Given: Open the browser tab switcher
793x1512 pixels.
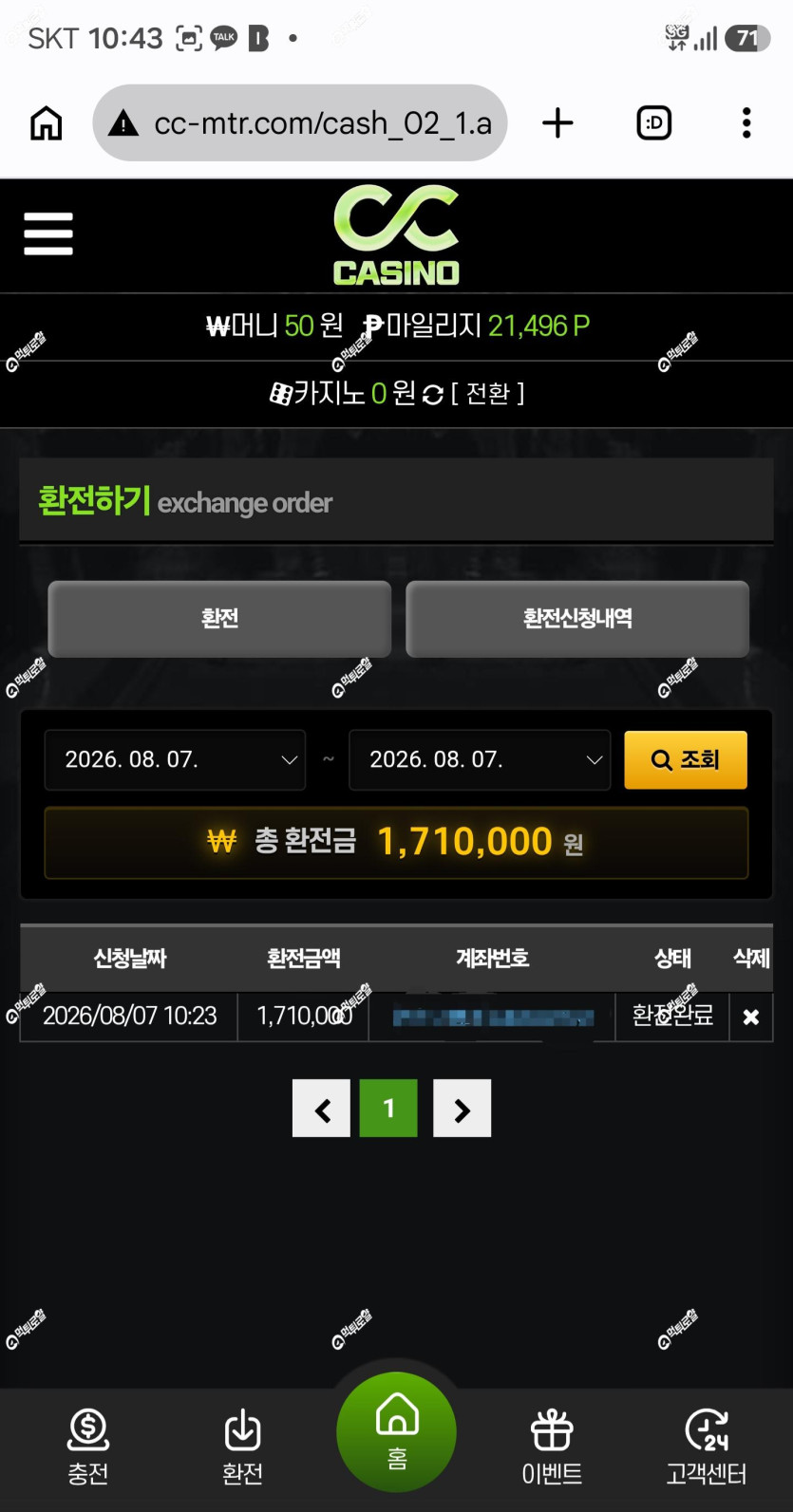Looking at the screenshot, I should point(653,122).
